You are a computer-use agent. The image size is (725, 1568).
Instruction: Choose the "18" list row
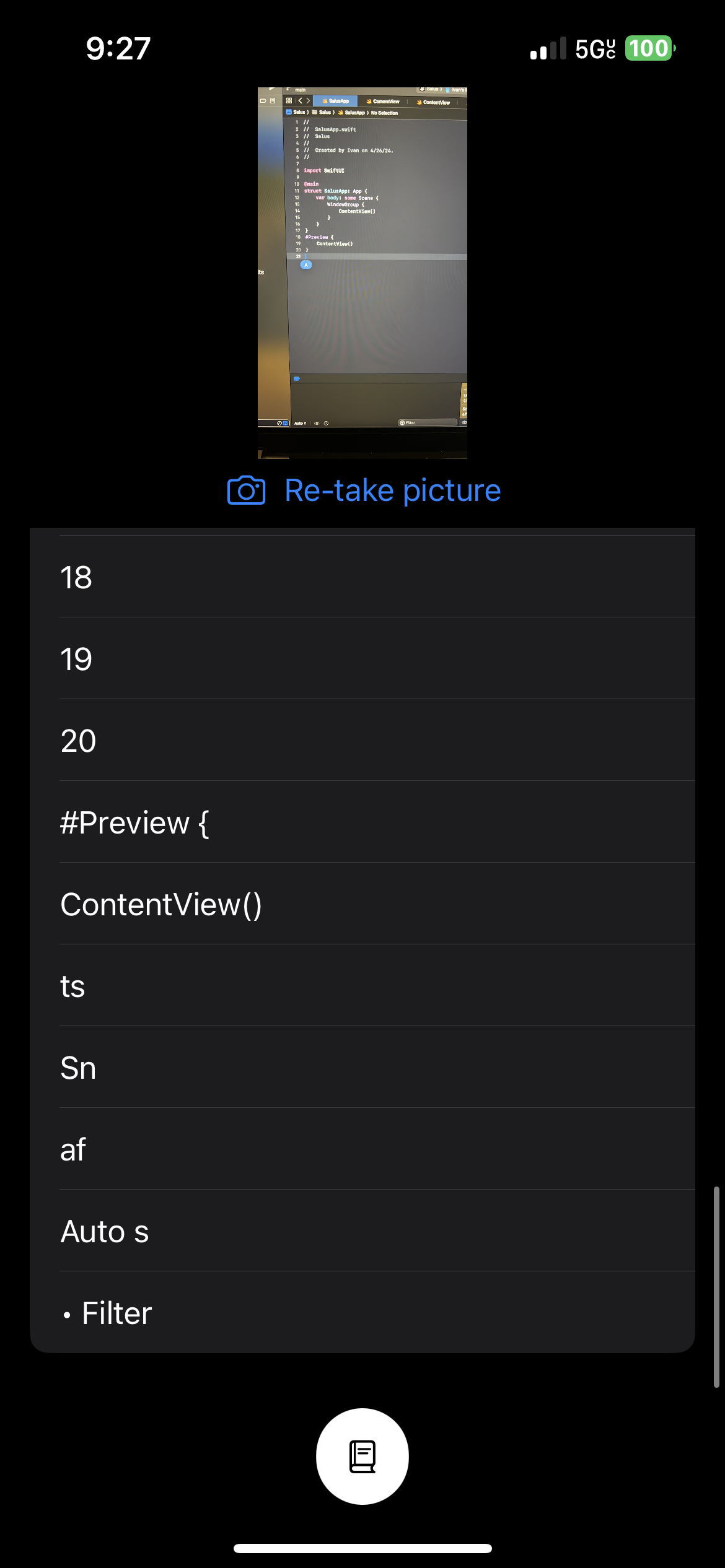(x=362, y=577)
